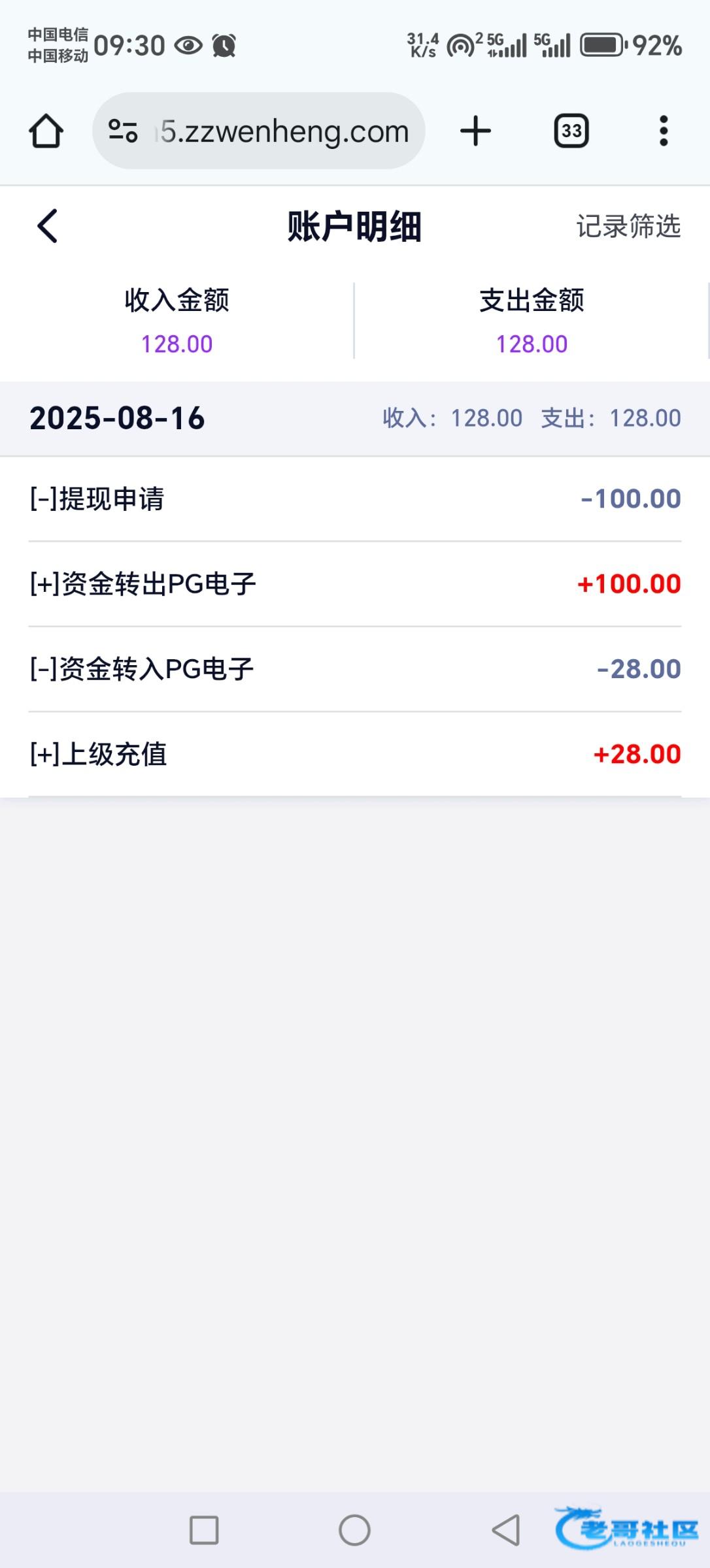Open the 提现申请 record
The image size is (710, 1568).
(x=355, y=499)
